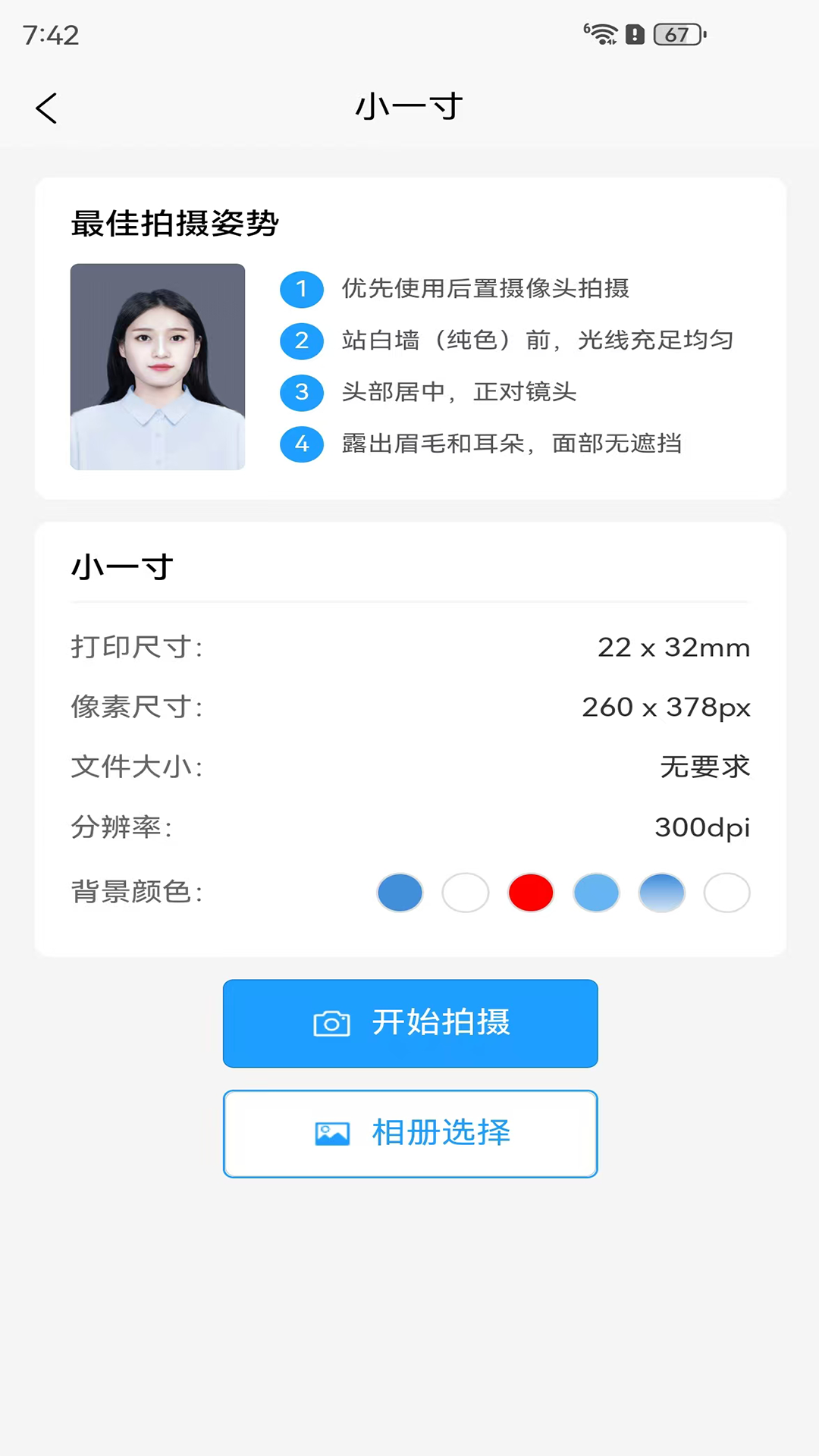Tap the clock showing 7:42
Image resolution: width=819 pixels, height=1456 pixels.
(50, 36)
